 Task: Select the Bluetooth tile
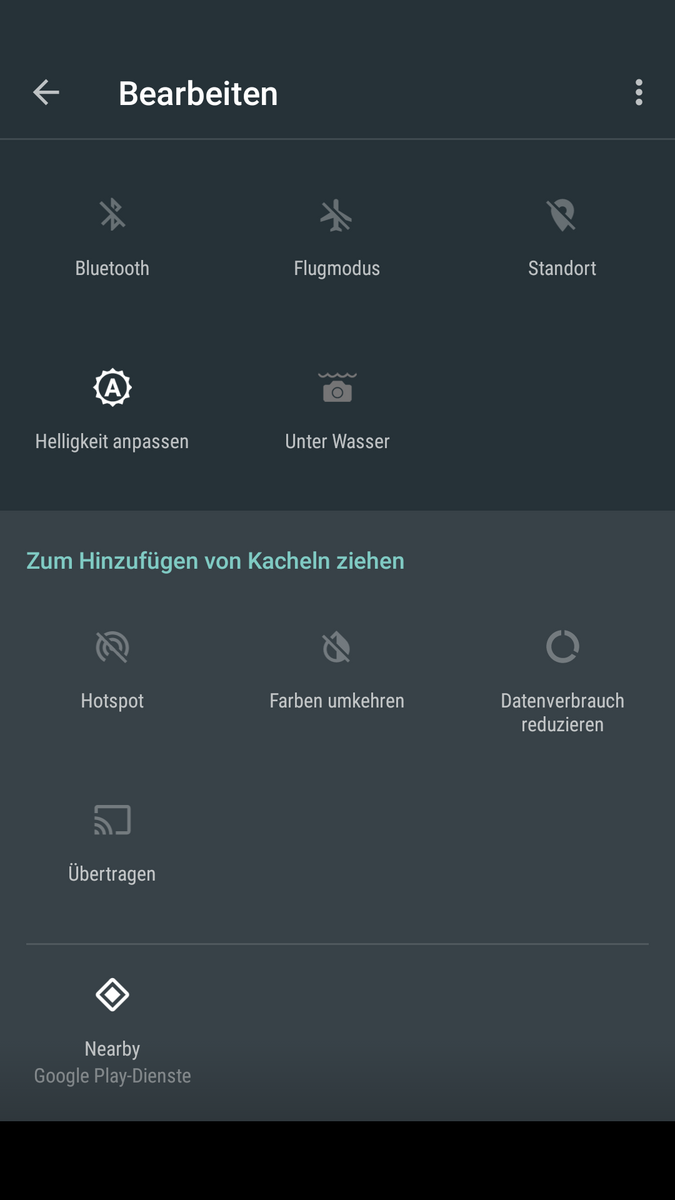click(112, 236)
